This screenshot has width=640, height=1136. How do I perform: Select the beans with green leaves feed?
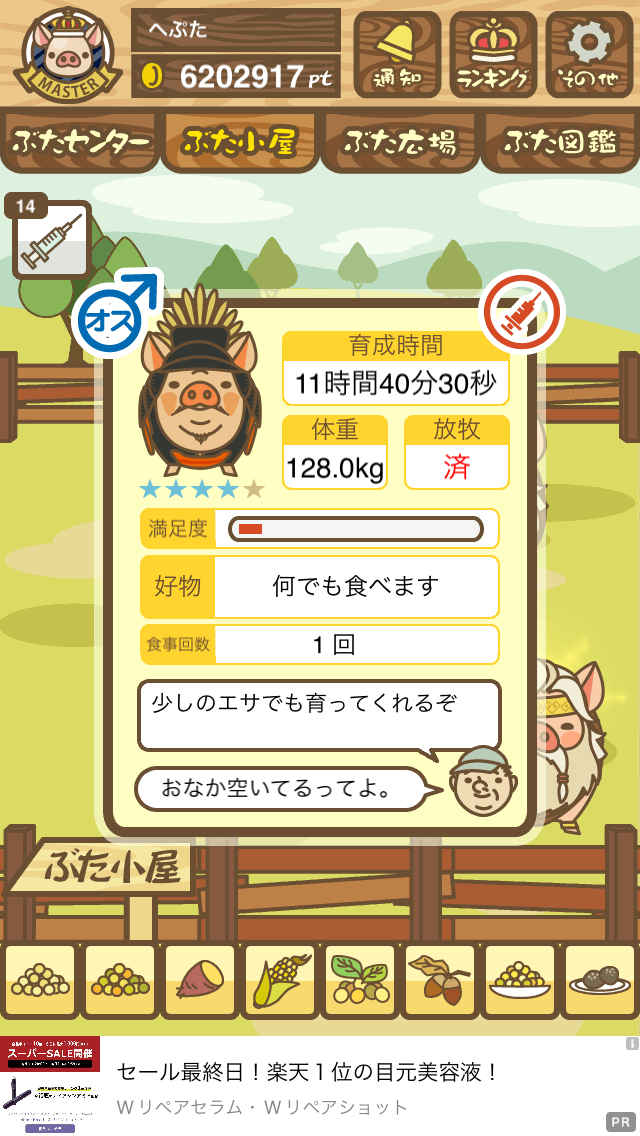click(x=360, y=981)
